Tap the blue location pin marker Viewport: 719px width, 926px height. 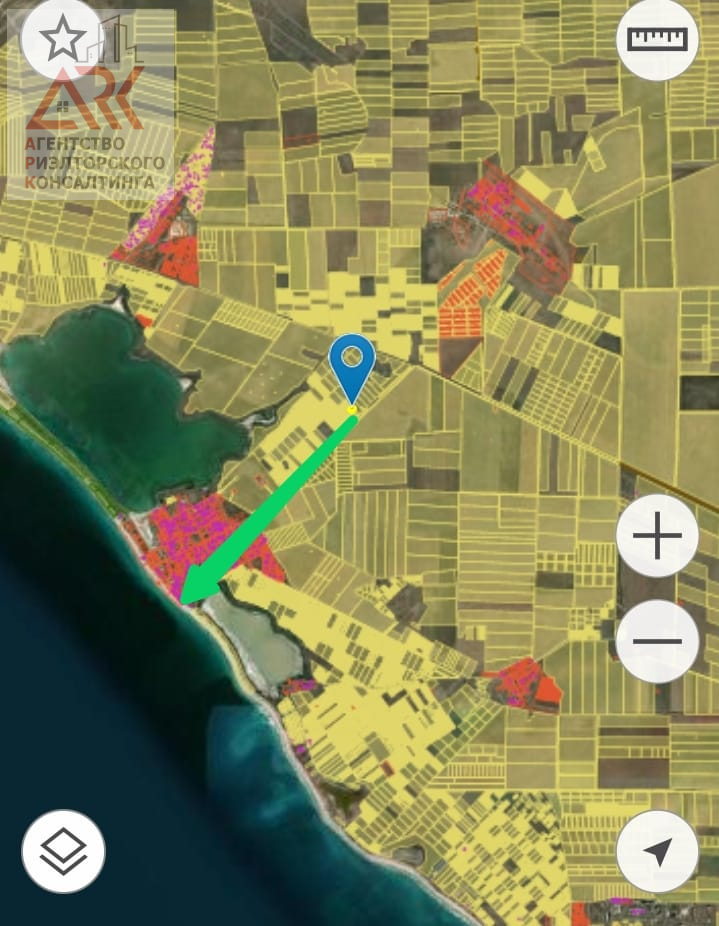click(x=352, y=366)
